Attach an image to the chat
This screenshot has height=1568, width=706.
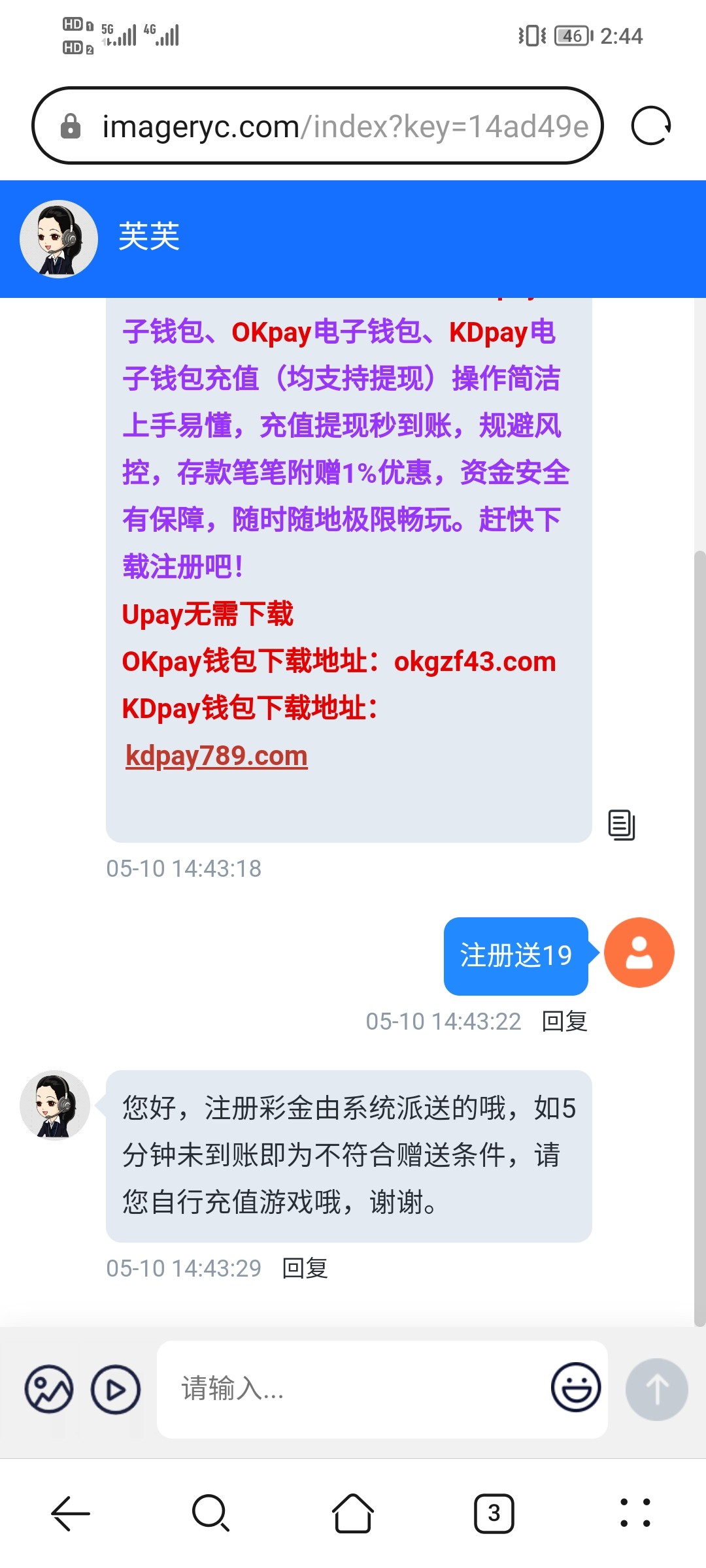click(49, 1389)
